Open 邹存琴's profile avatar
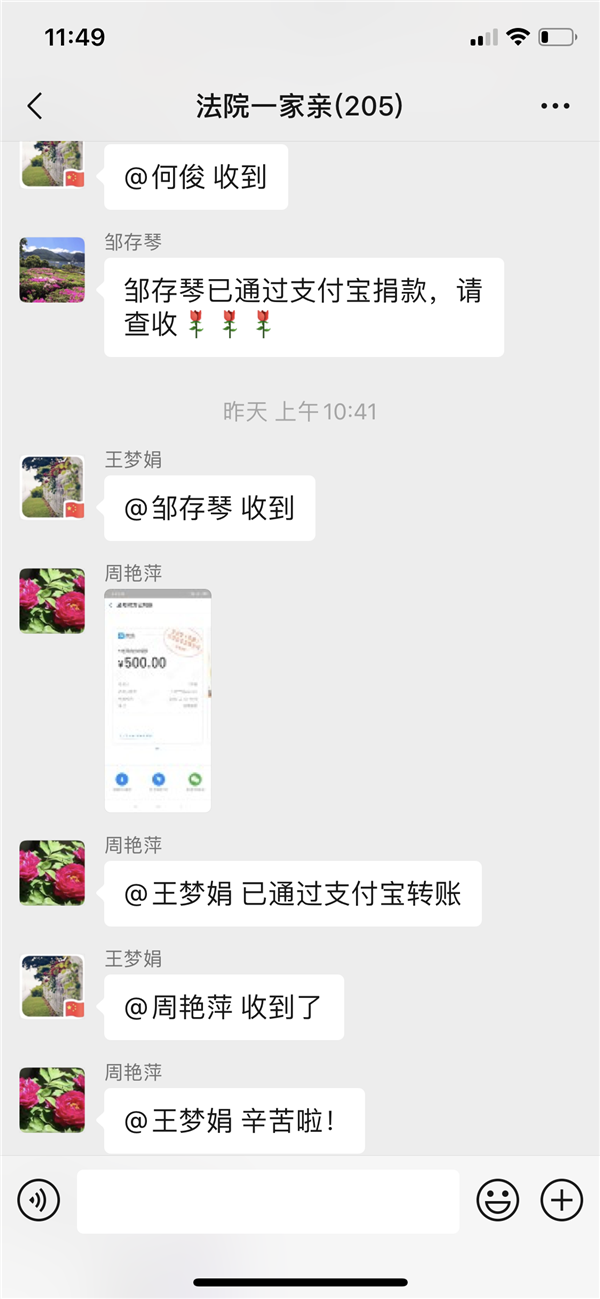The height and width of the screenshot is (1299, 600). coord(52,270)
